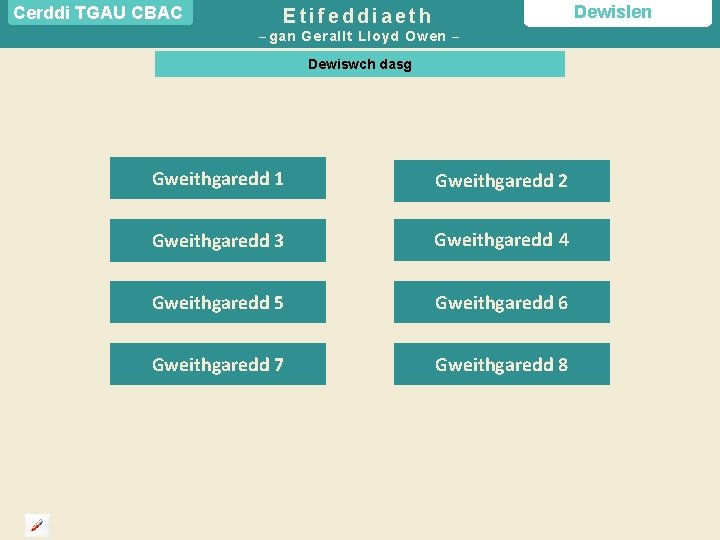Go to Gweithgaredd 8
The width and height of the screenshot is (720, 540).
502,364
